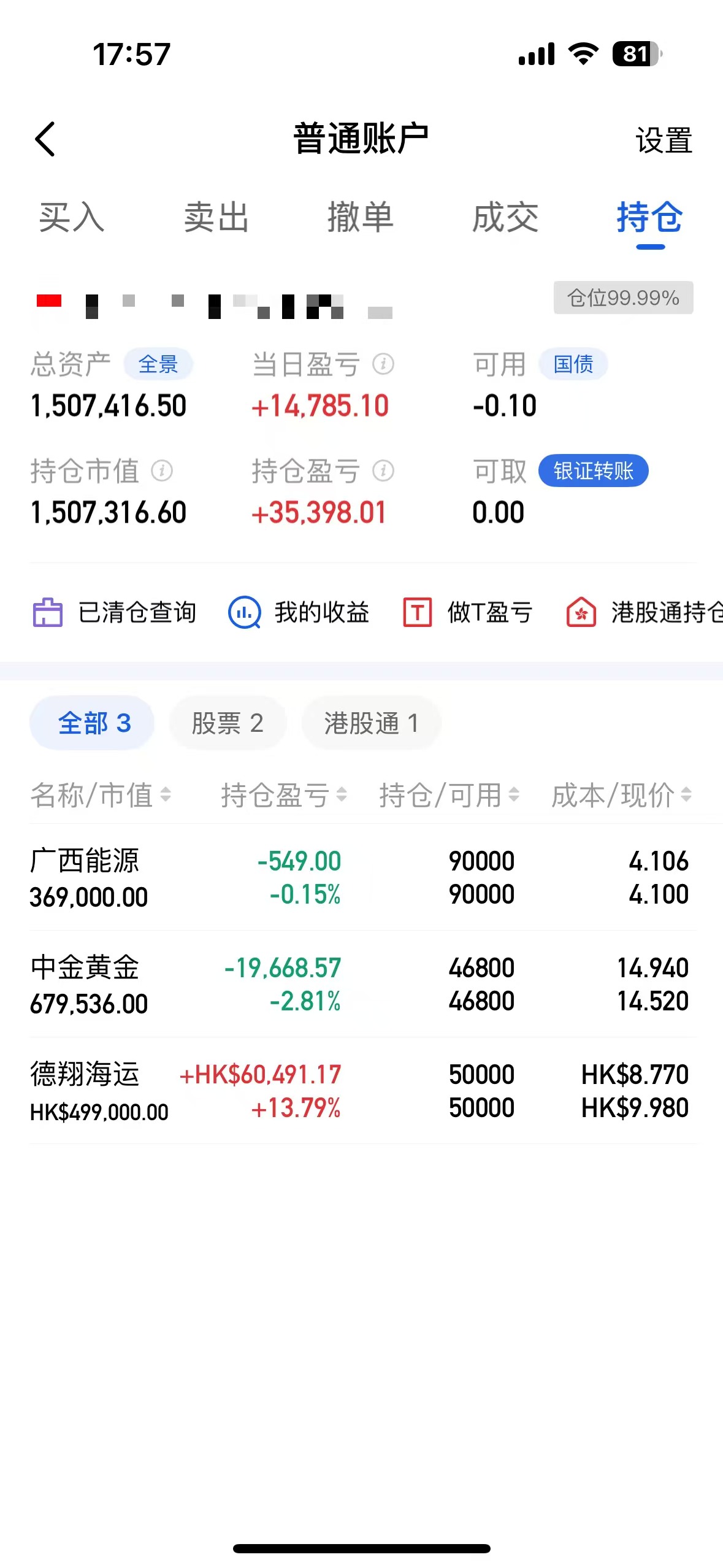Open 已清仓查询
This screenshot has height=1568, width=723.
point(115,612)
